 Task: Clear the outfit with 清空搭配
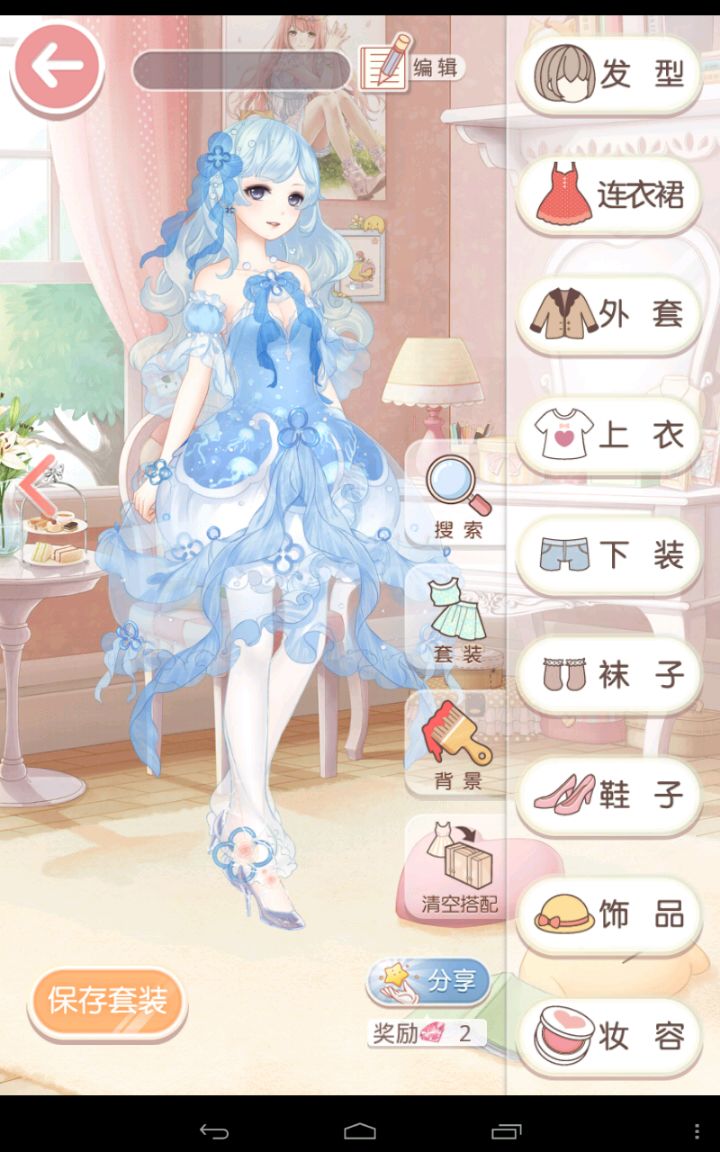click(x=458, y=870)
